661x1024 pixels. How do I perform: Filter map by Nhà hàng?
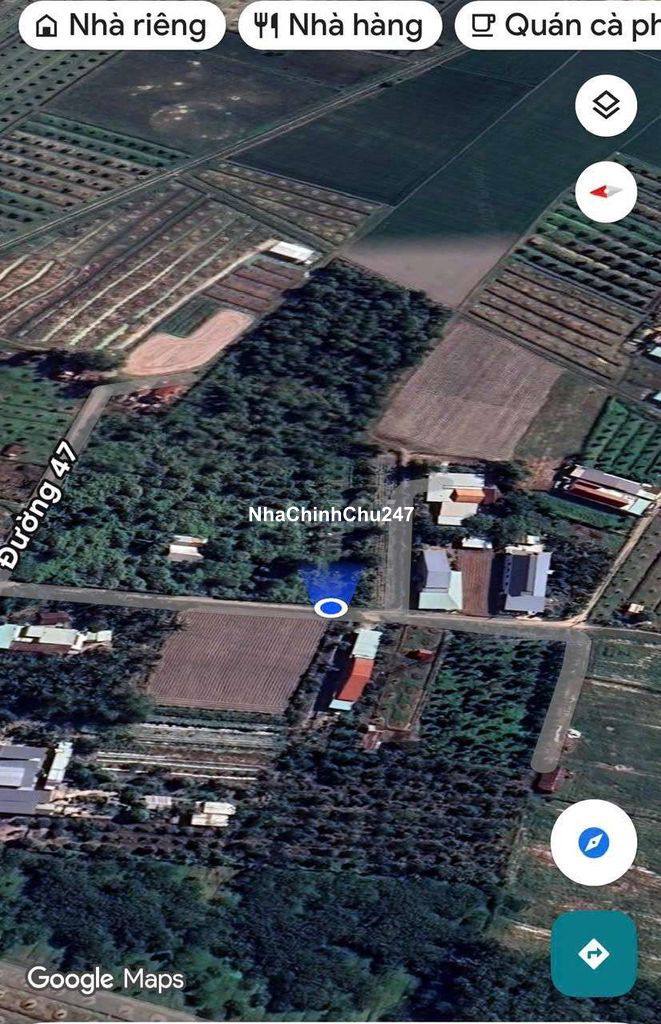coord(340,26)
